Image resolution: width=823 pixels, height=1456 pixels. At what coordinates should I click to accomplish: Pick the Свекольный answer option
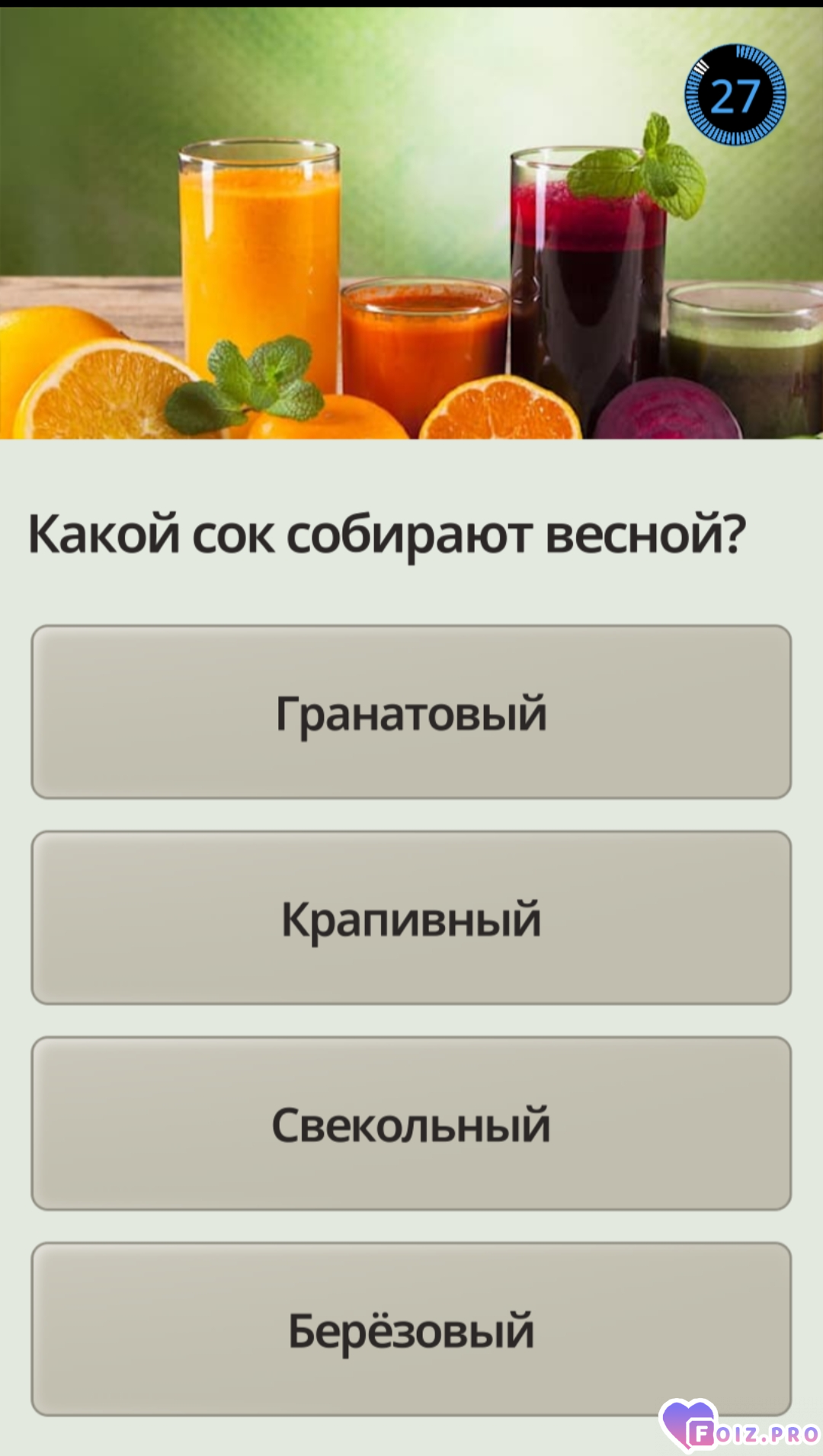[x=411, y=1124]
